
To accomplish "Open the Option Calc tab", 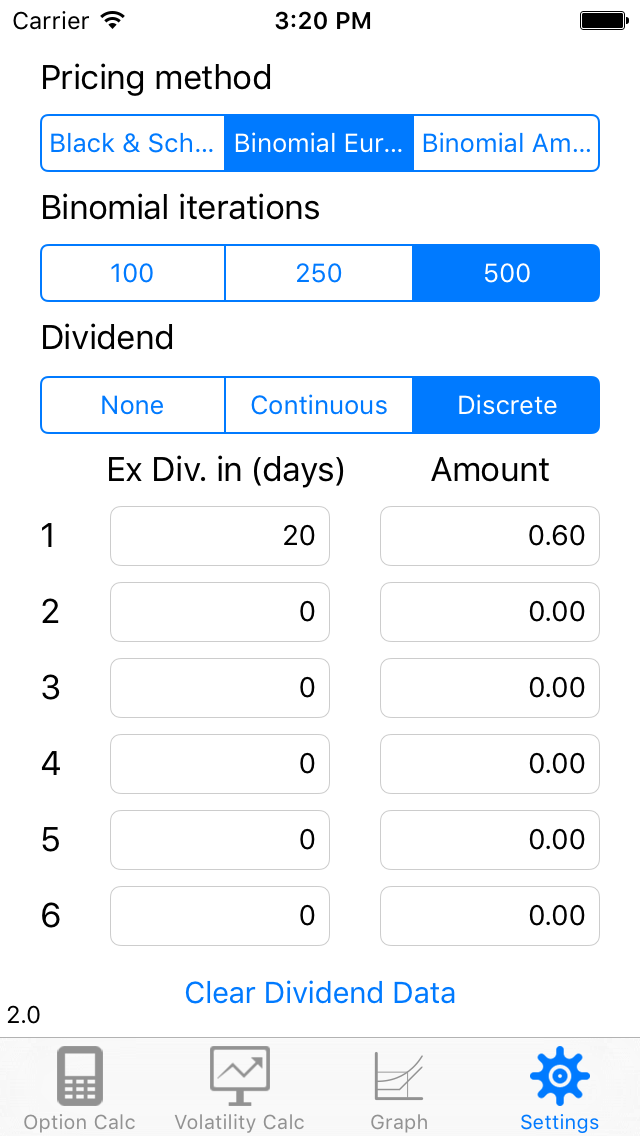I will point(80,1088).
